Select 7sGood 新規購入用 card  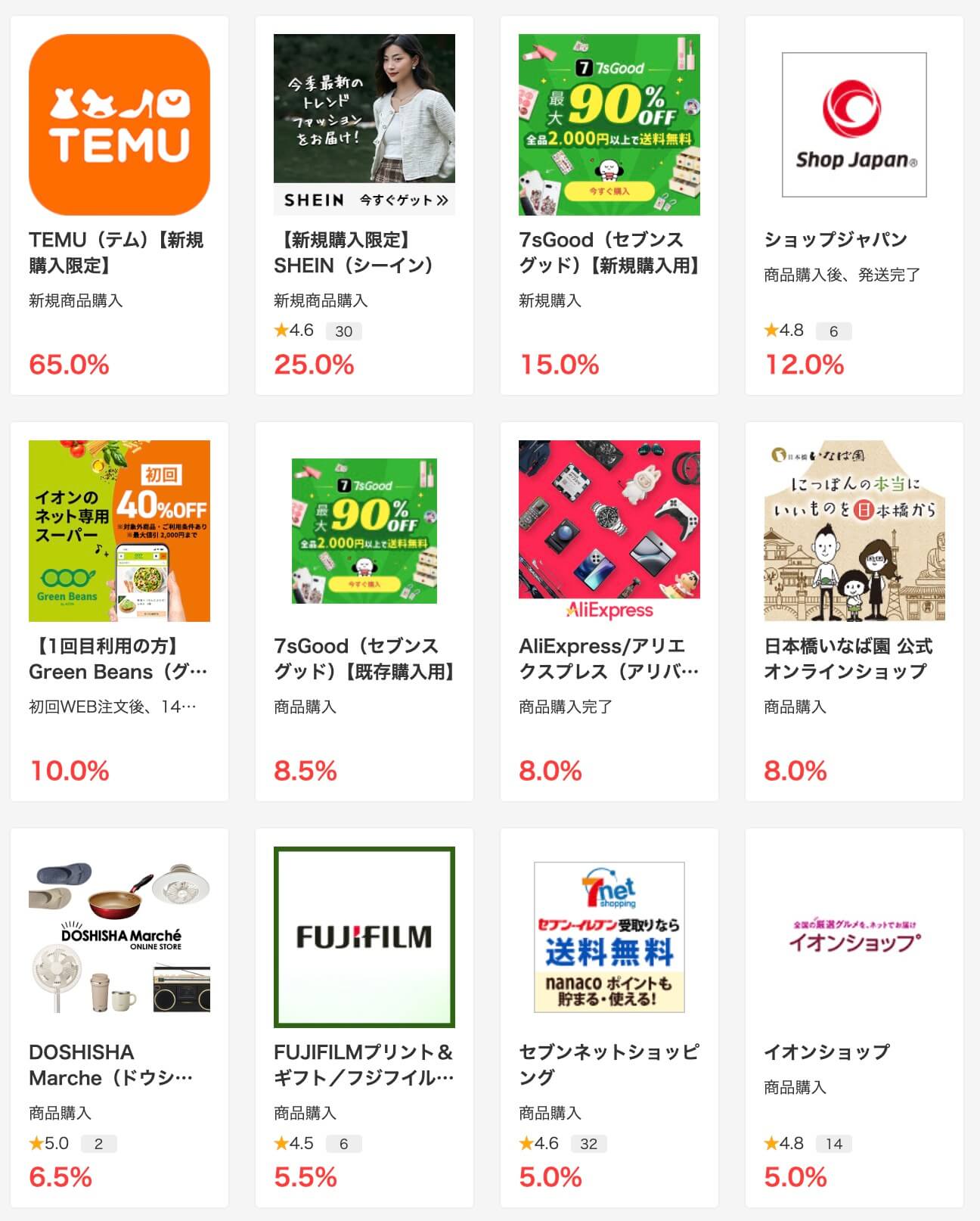(609, 204)
